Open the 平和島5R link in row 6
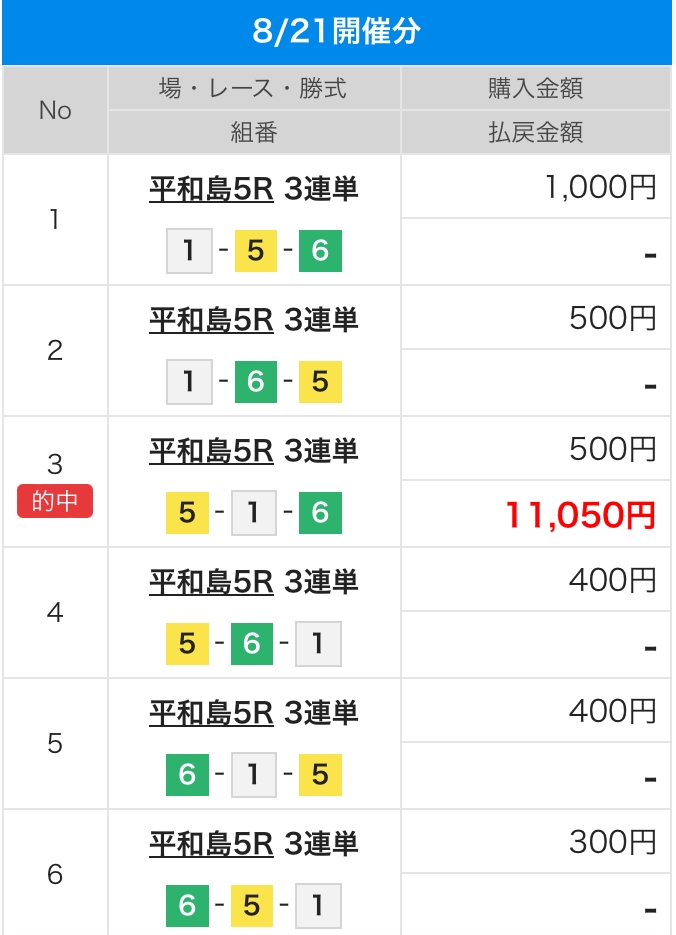This screenshot has width=676, height=935. 211,844
